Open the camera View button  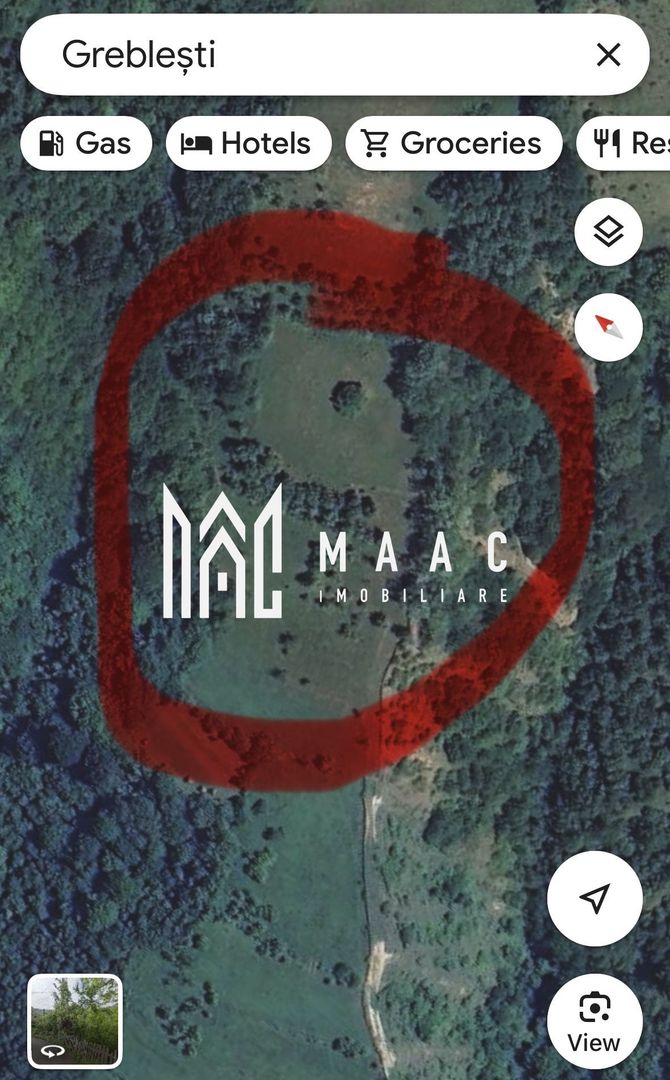tap(594, 1022)
